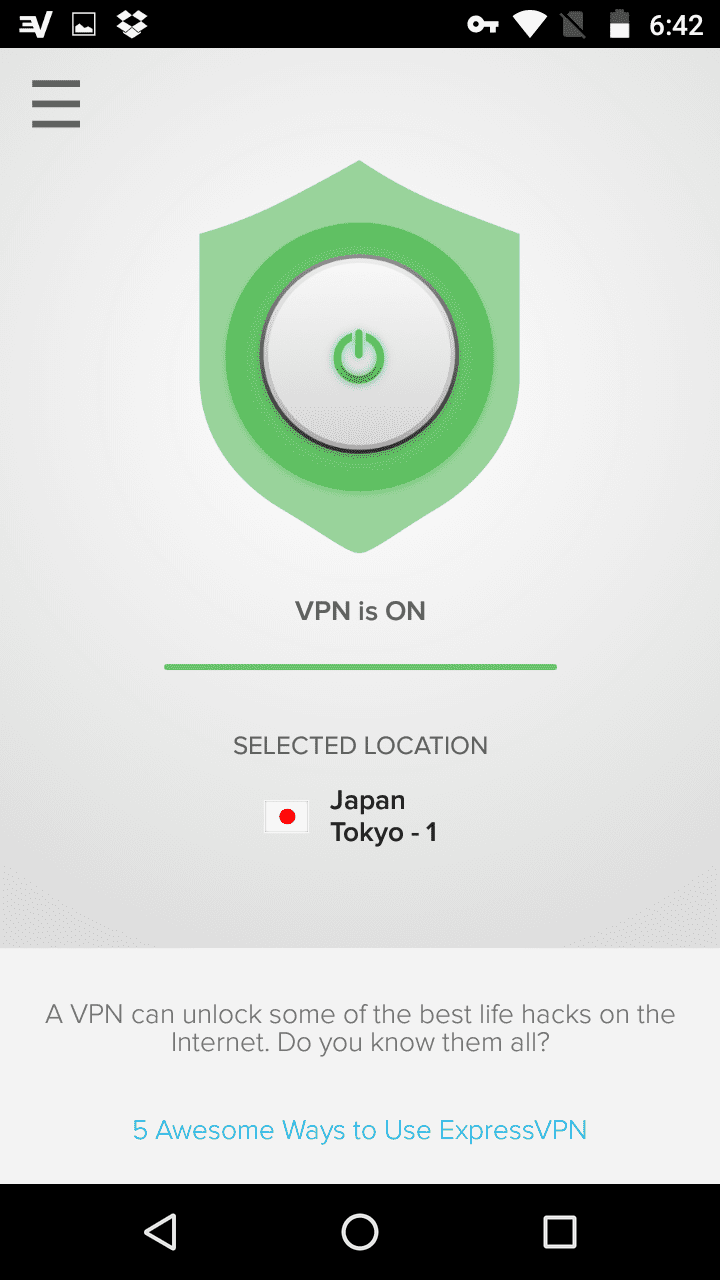Viewport: 720px width, 1280px height.
Task: Expand location options under SELECTED LOCATION
Action: 360,816
